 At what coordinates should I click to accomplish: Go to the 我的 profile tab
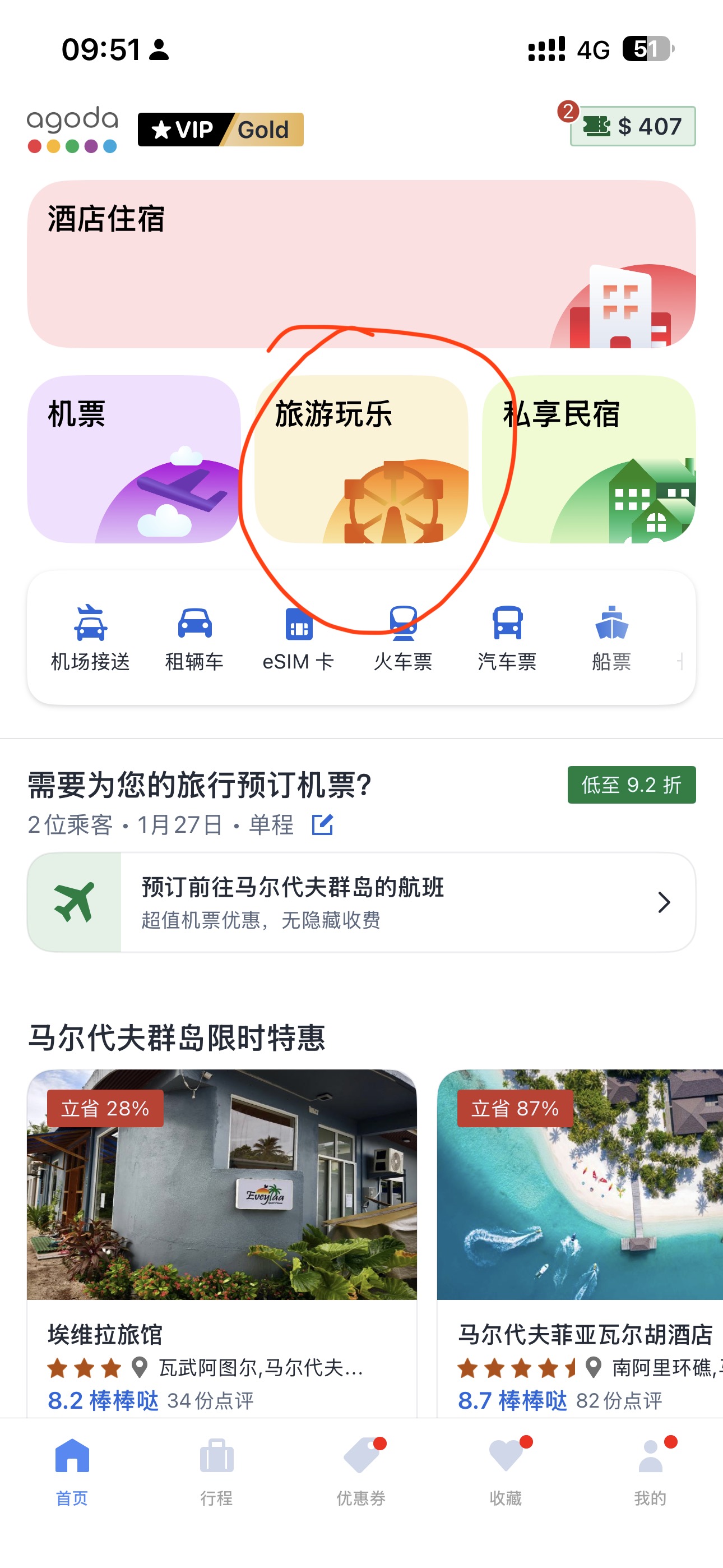650,1470
